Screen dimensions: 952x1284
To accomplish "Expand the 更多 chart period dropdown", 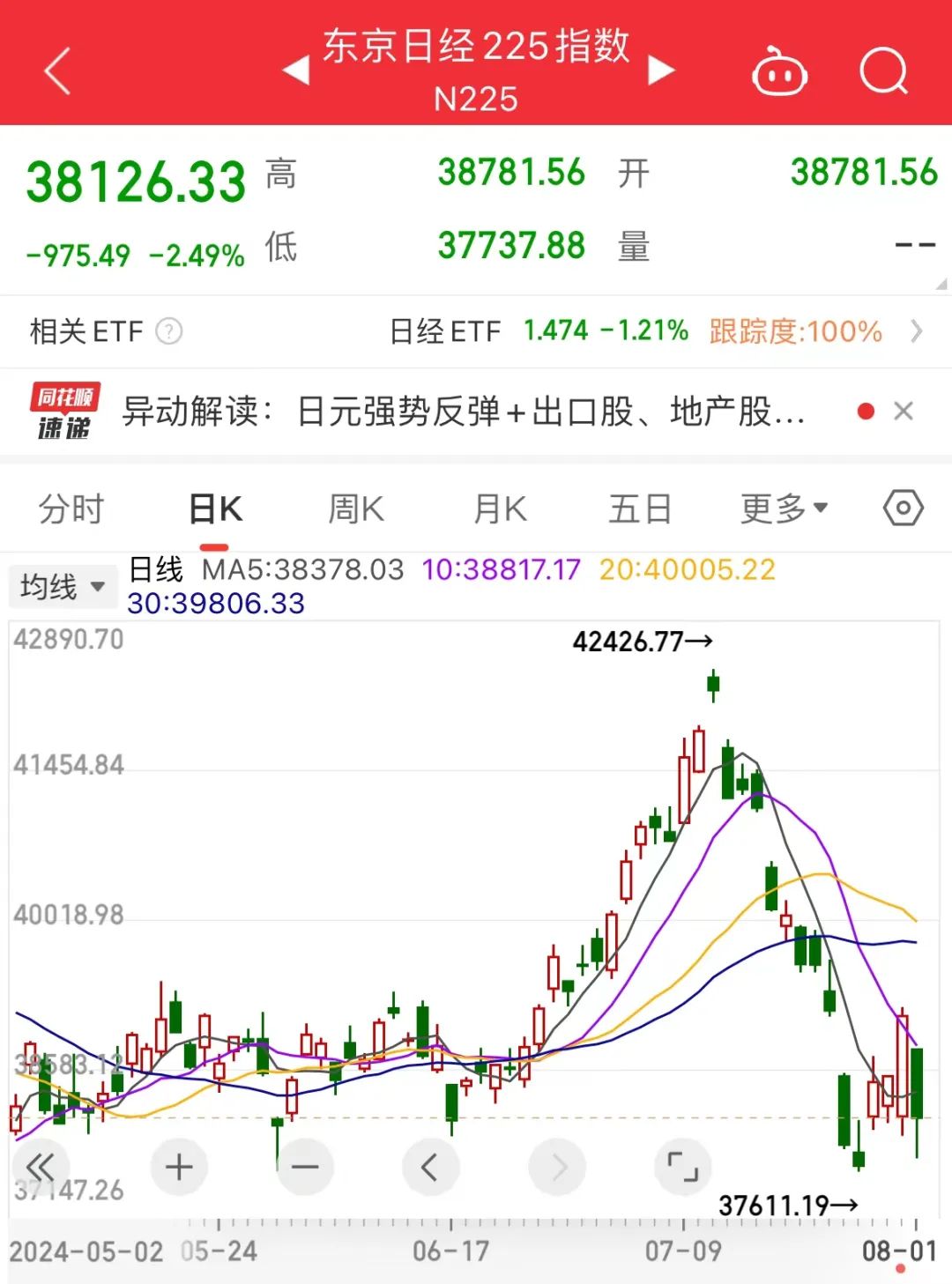I will 784,508.
